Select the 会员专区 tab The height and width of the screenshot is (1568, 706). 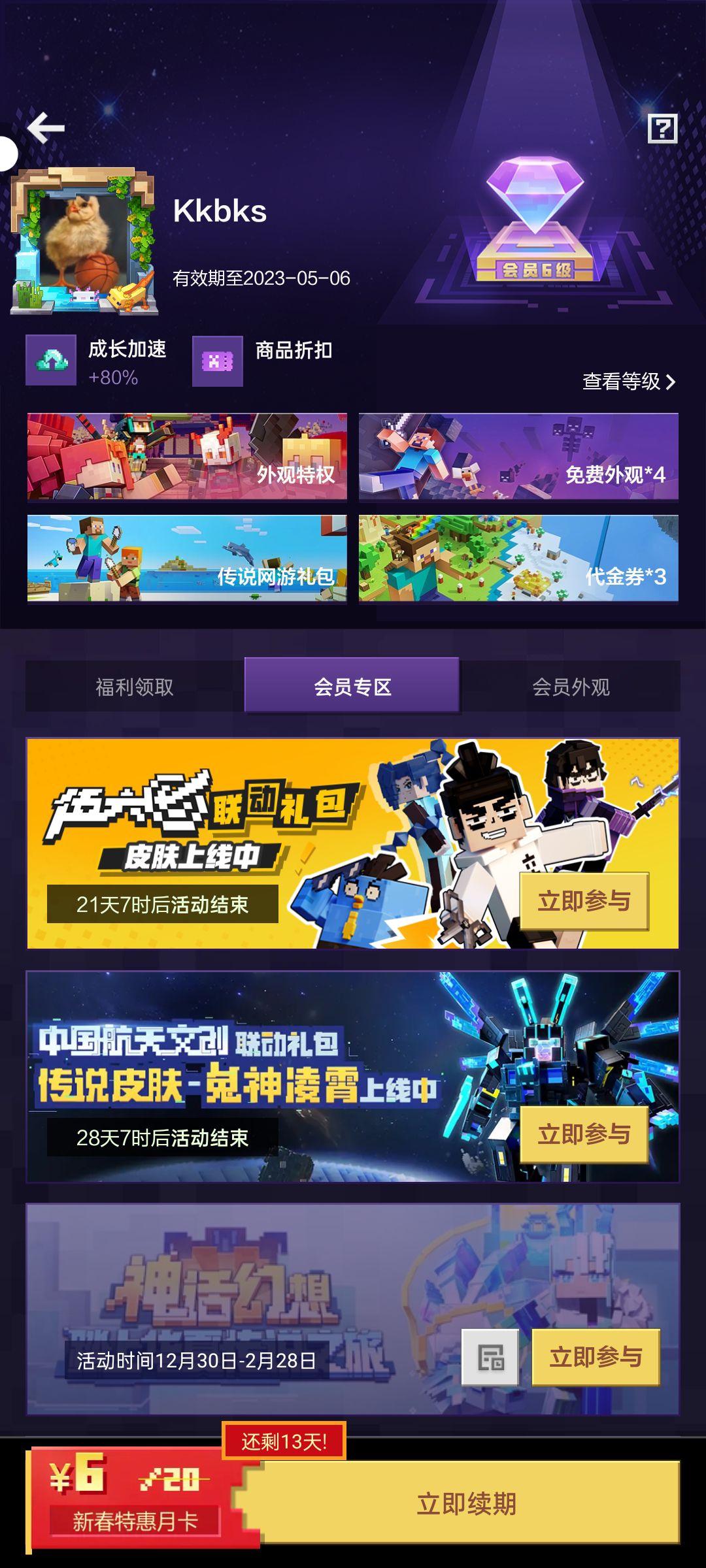[352, 685]
